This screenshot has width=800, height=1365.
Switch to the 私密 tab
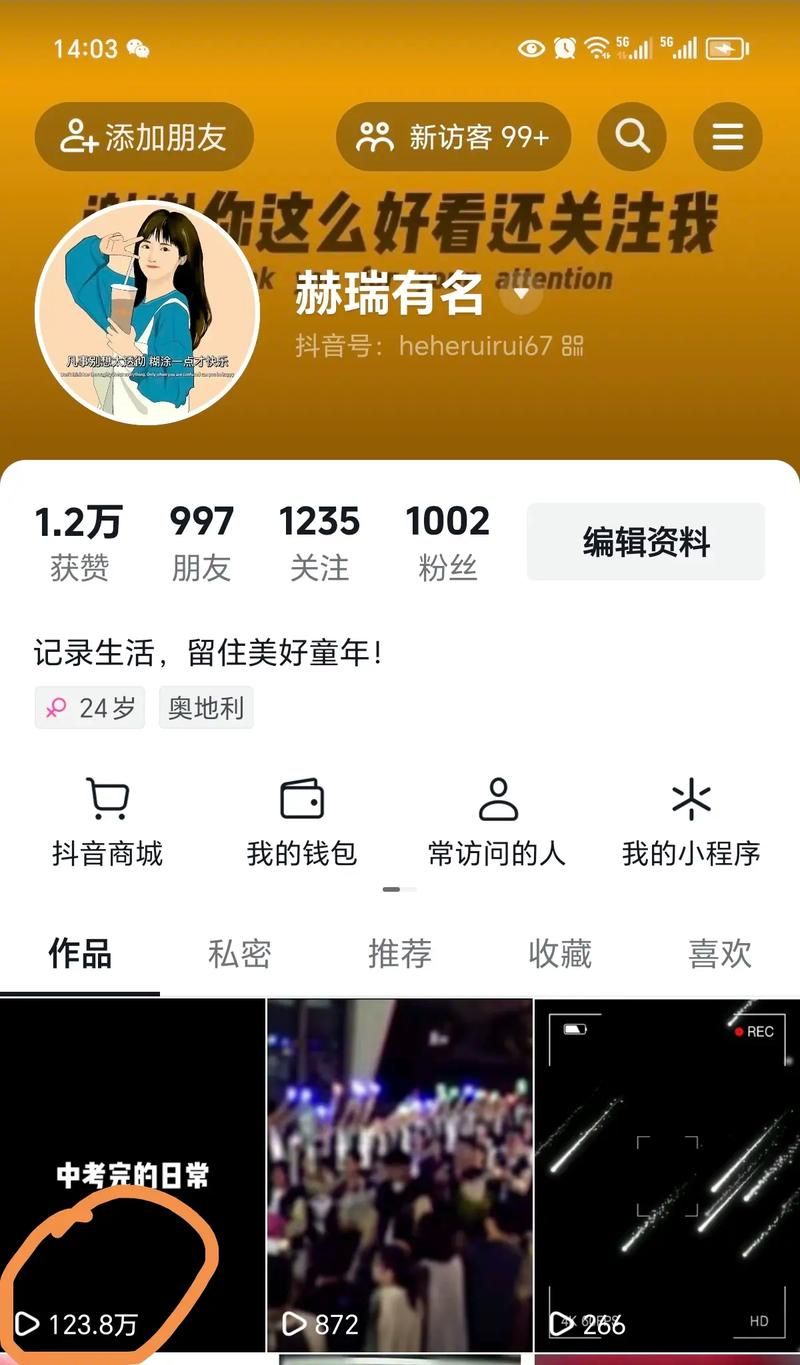238,955
